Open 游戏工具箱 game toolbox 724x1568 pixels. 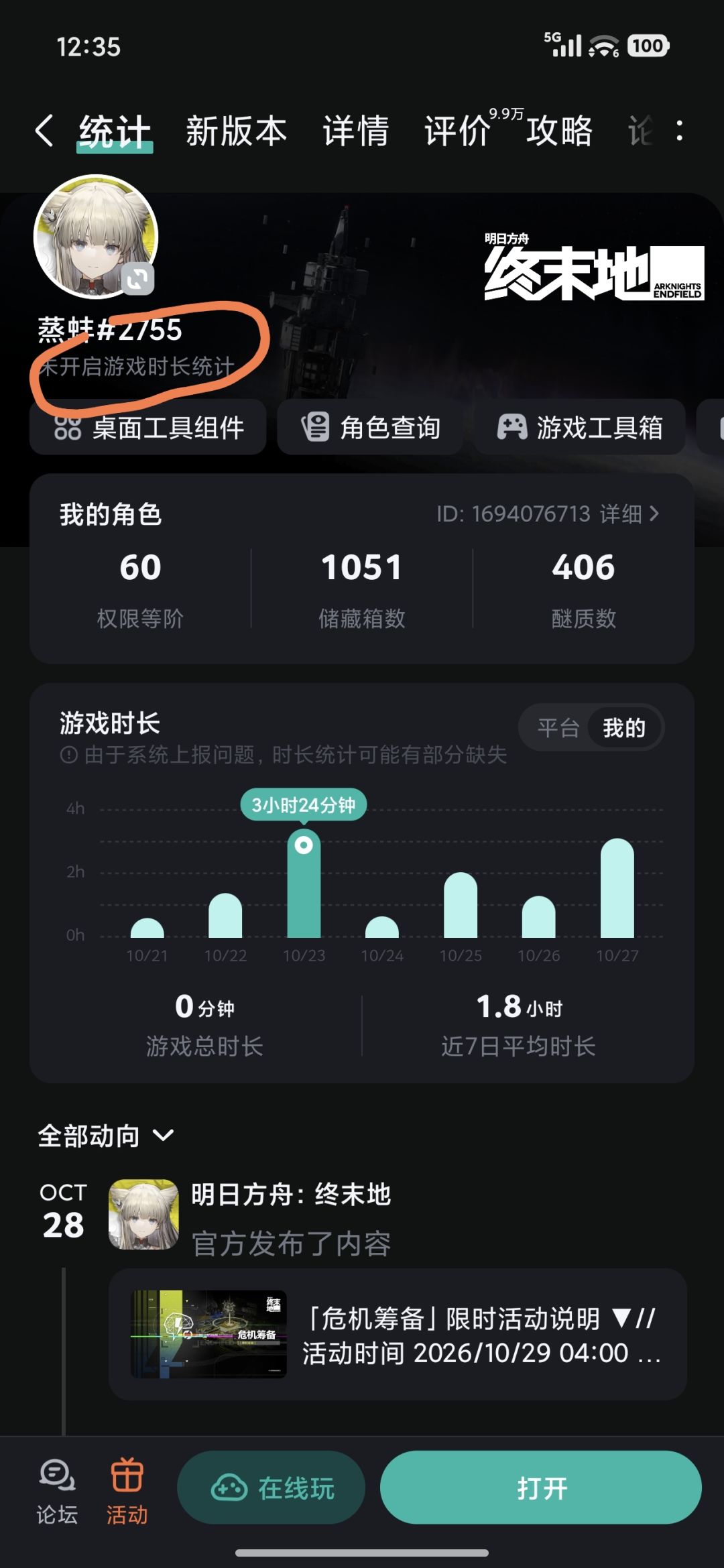click(x=579, y=427)
